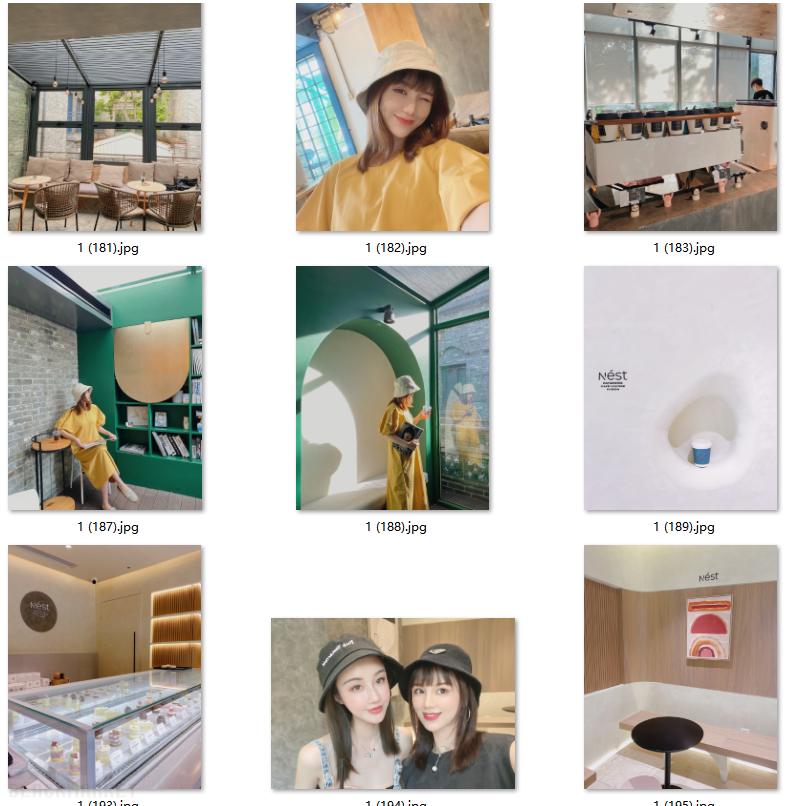This screenshot has height=806, width=793.
Task: Open the photo named 1 (182).jpg
Action: coord(392,117)
